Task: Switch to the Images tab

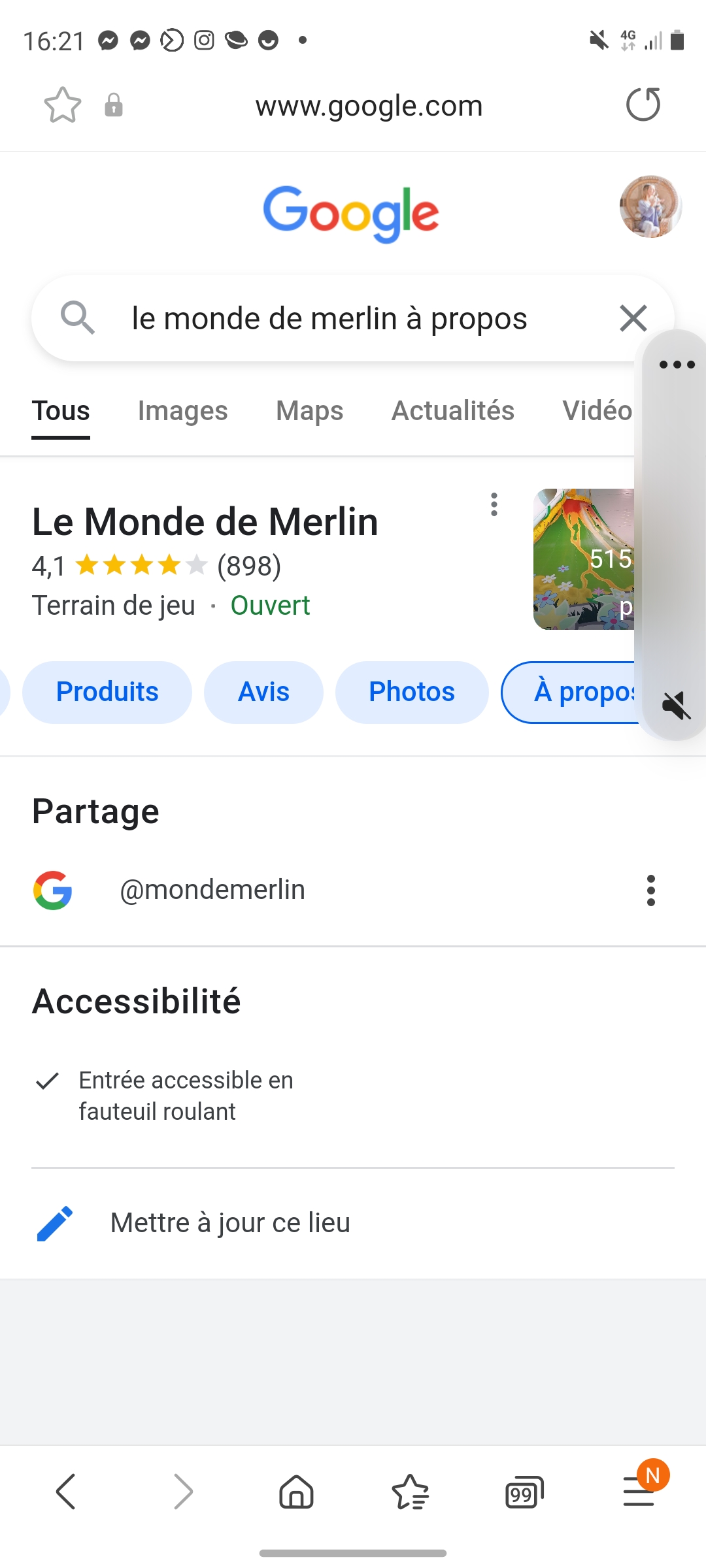Action: point(182,411)
